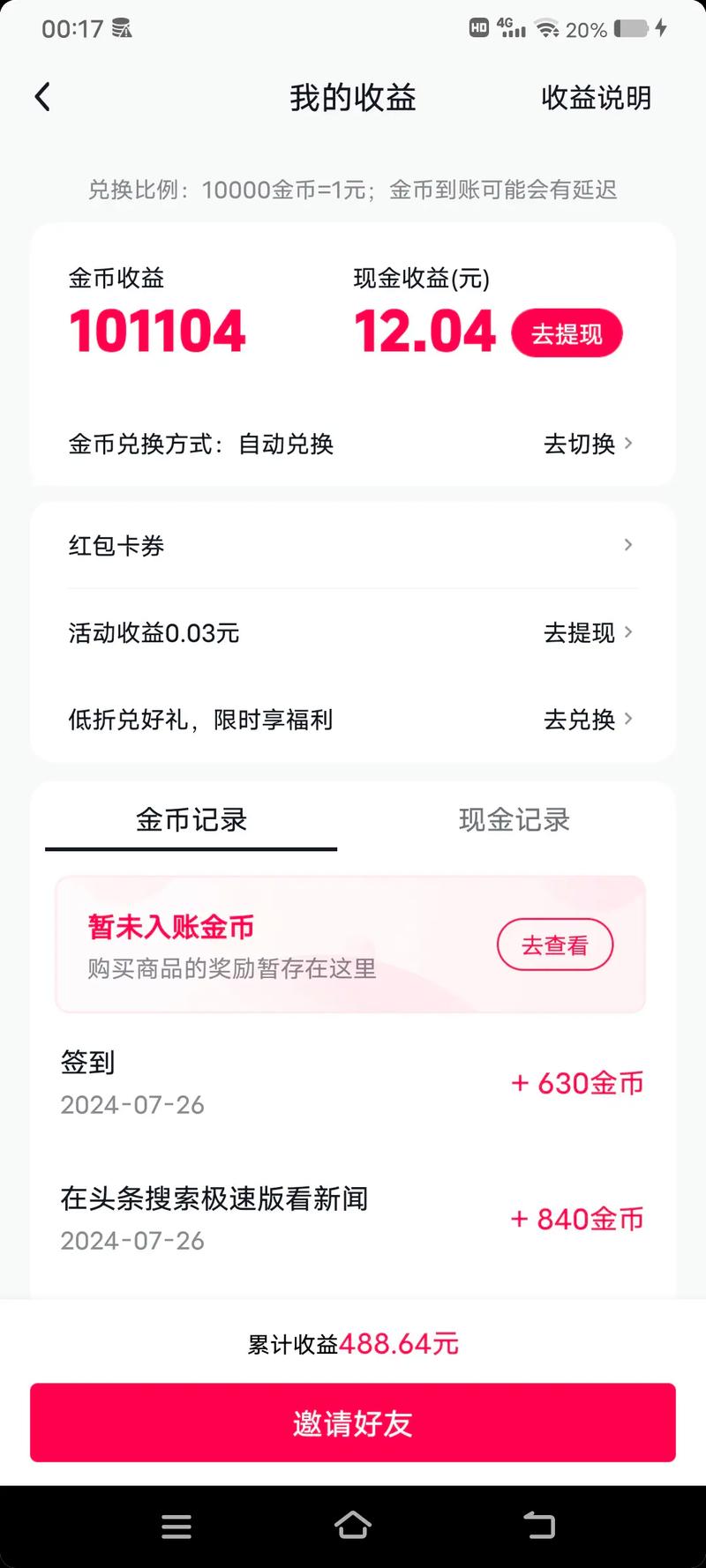Tap 去提现 next to 现金收益

click(x=567, y=333)
